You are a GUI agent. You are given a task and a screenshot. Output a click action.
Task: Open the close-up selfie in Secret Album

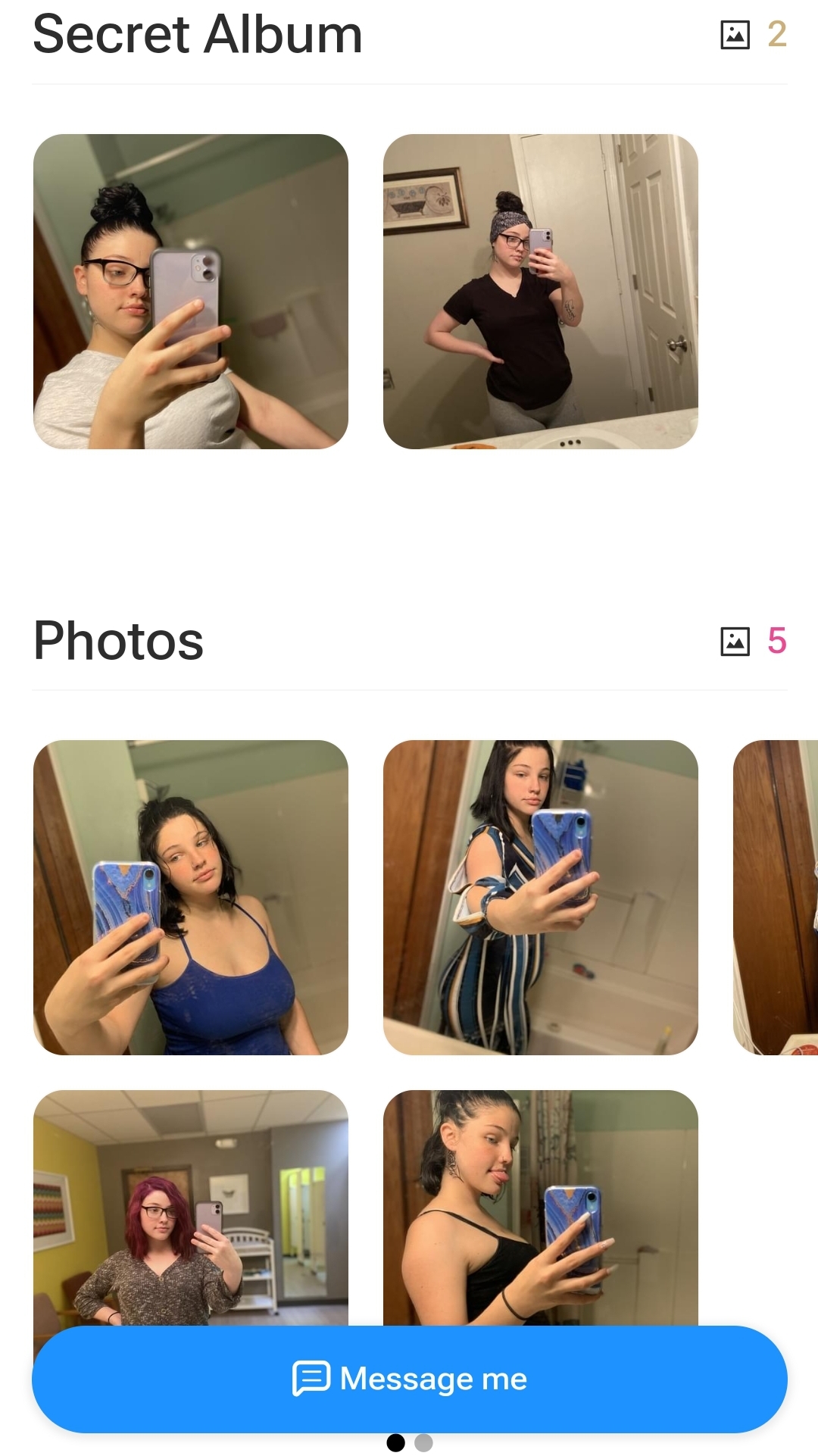(190, 291)
